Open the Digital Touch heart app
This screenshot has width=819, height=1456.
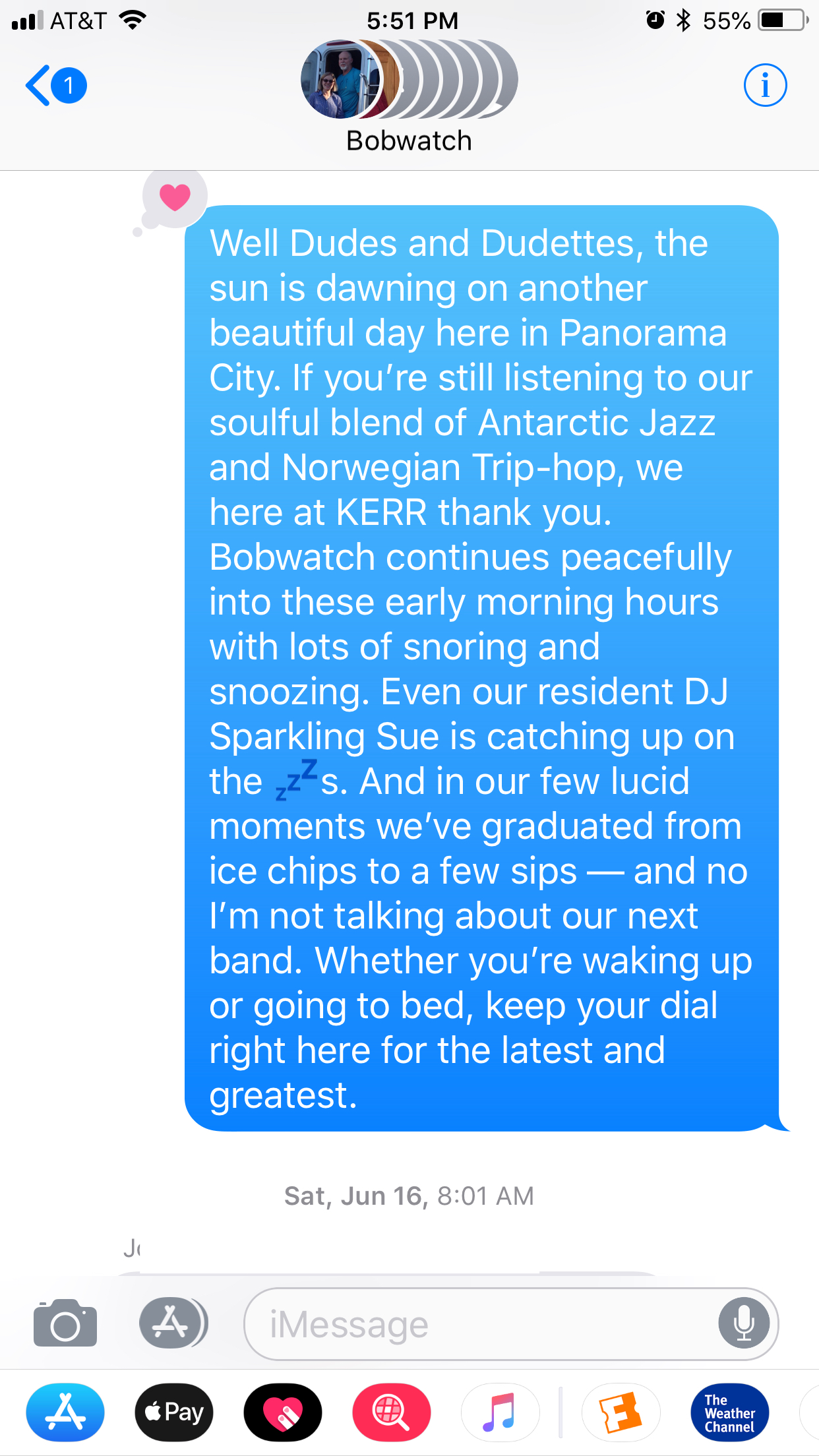[x=283, y=1412]
